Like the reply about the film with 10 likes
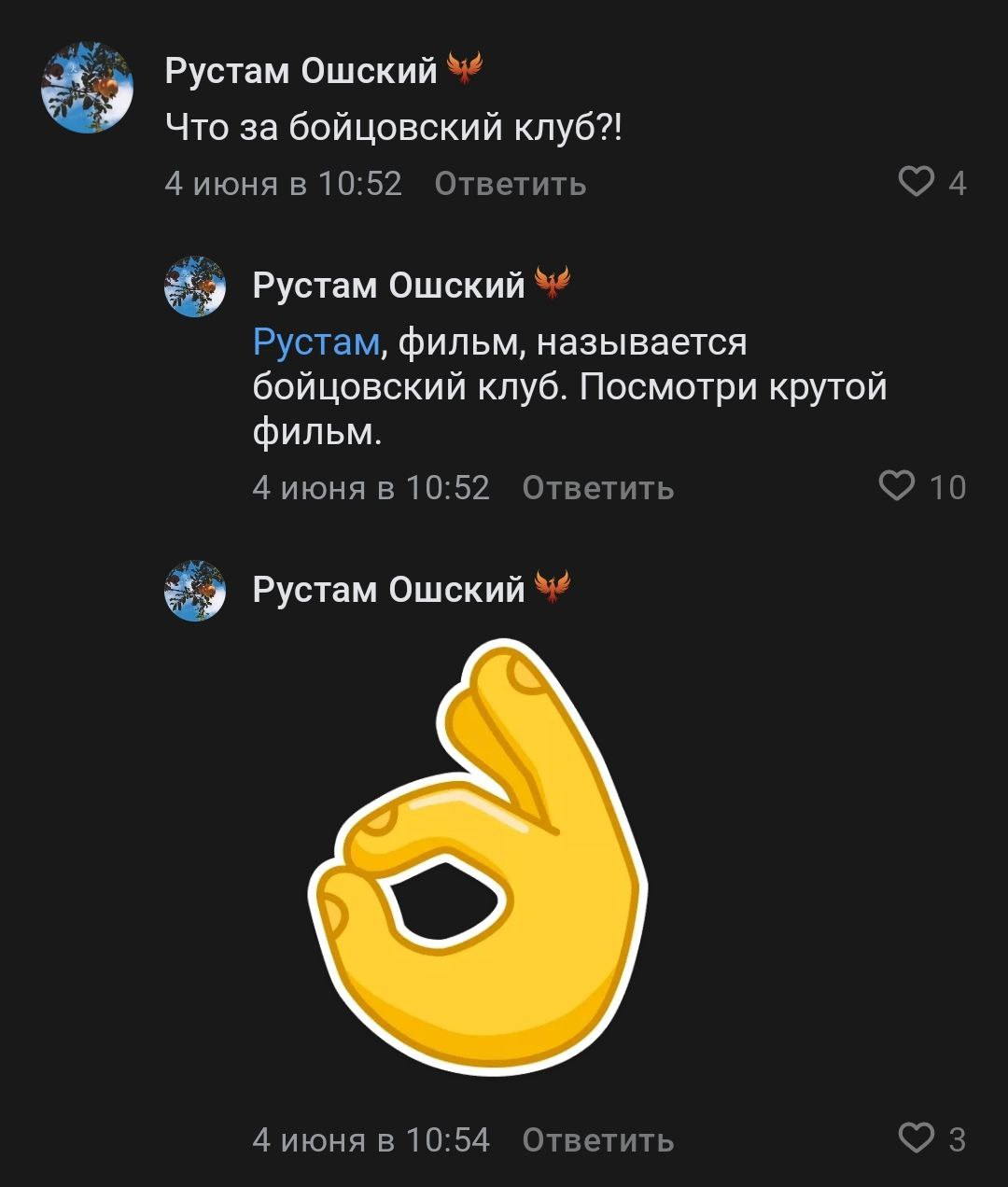1008x1187 pixels. coord(897,486)
